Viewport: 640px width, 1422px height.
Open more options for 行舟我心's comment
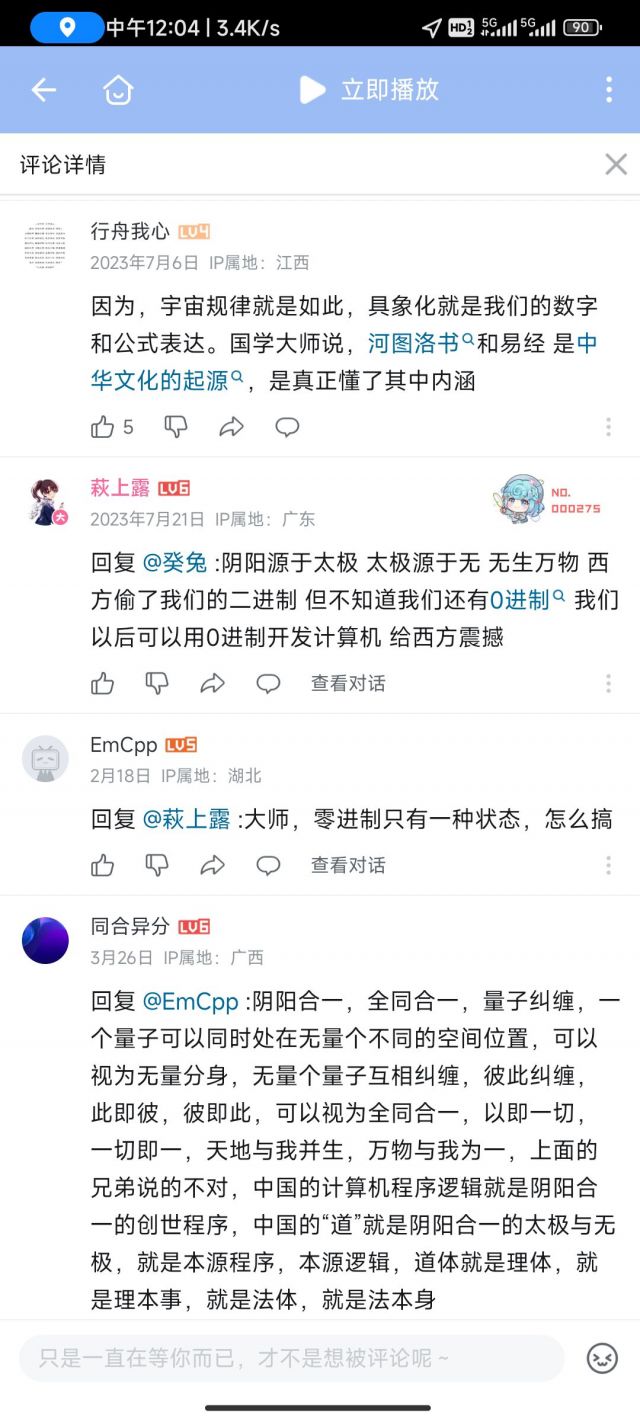click(x=608, y=427)
